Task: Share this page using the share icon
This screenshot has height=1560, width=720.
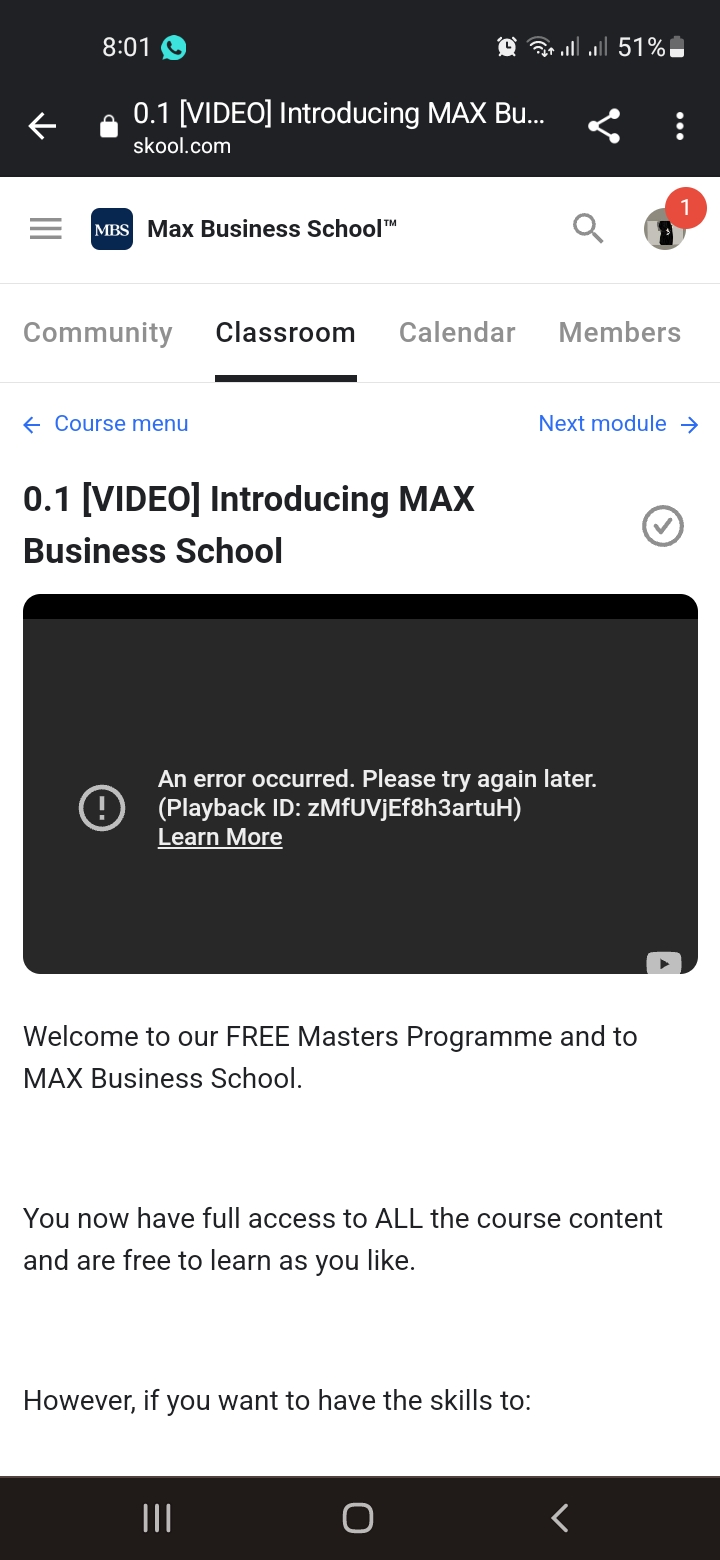Action: click(x=604, y=126)
